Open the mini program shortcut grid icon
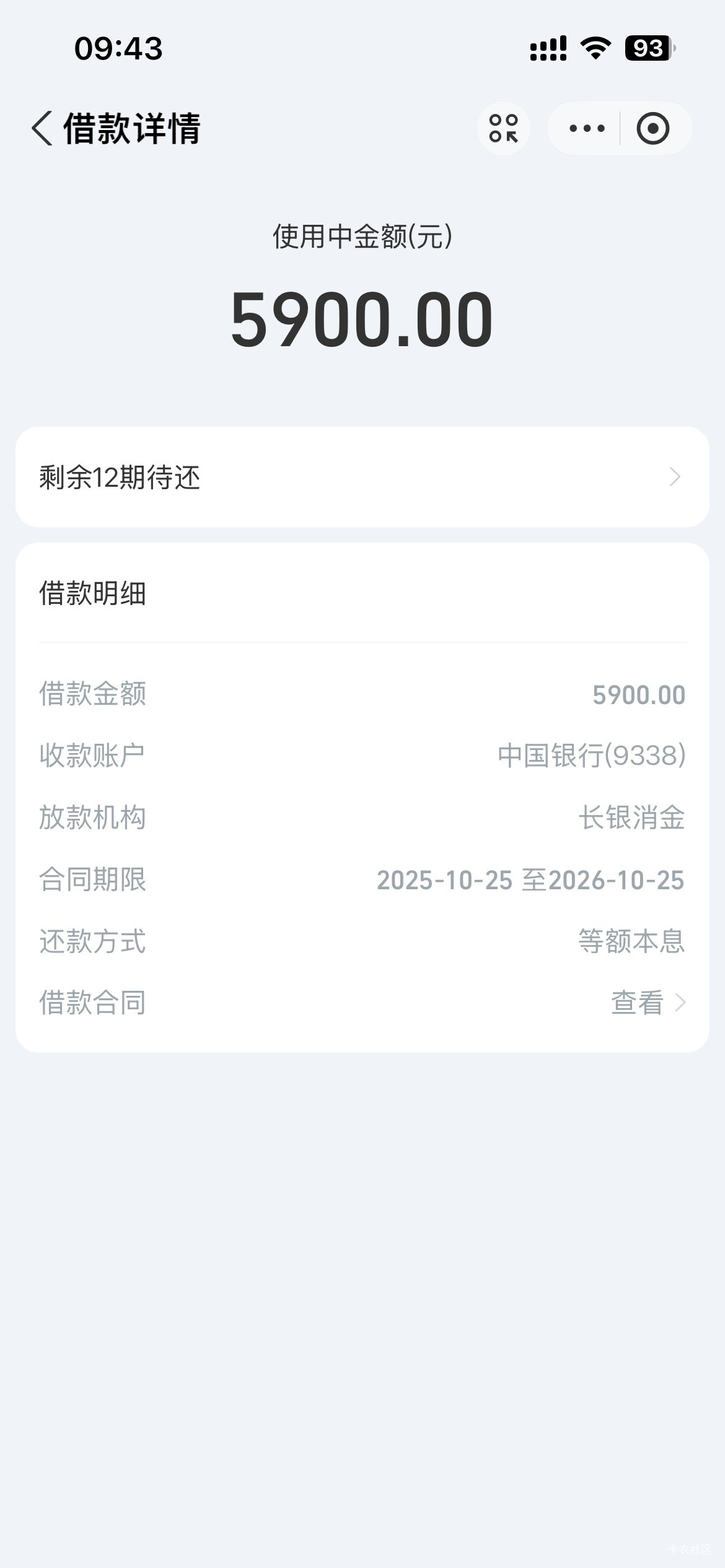 503,128
